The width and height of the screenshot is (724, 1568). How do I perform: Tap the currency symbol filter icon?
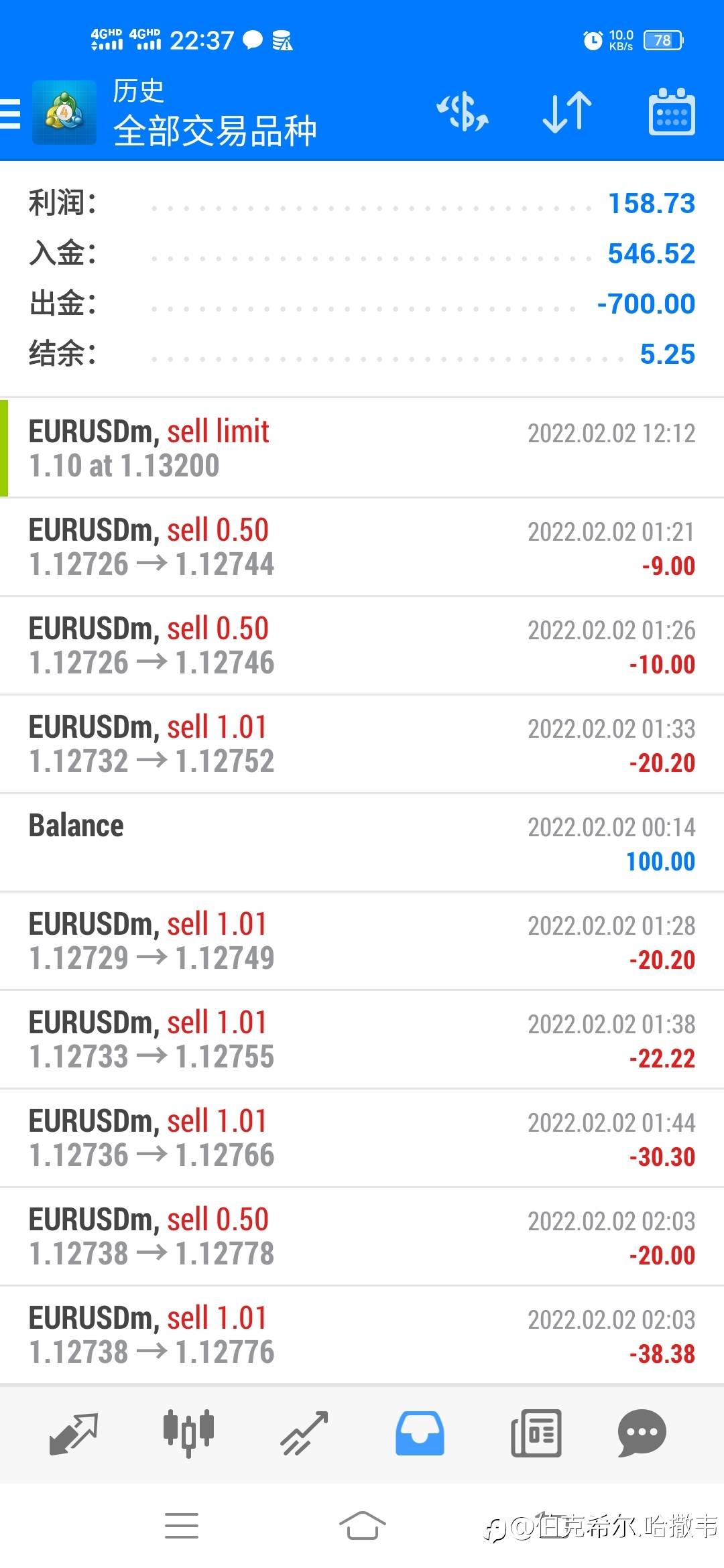(463, 112)
